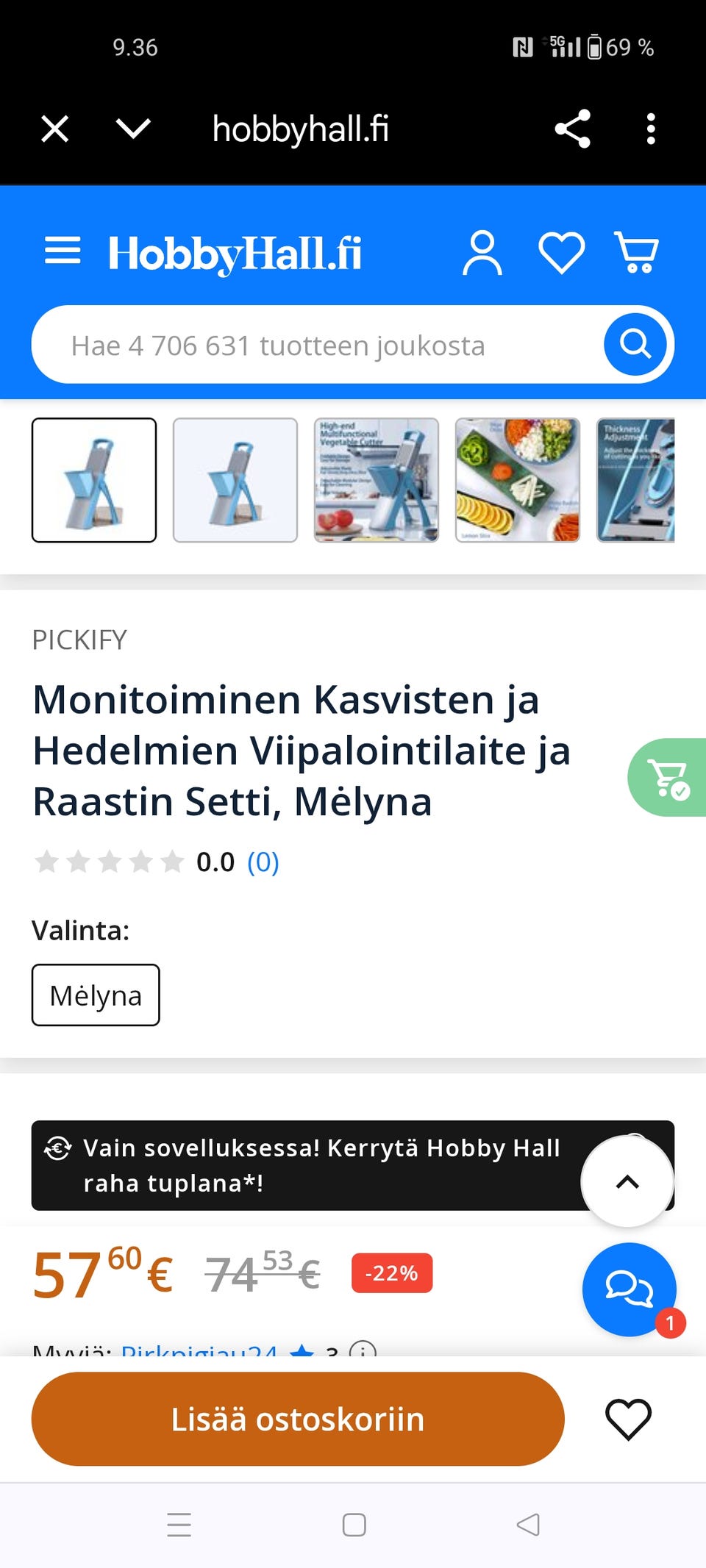Share page using the share icon
The height and width of the screenshot is (1568, 706).
[x=571, y=129]
